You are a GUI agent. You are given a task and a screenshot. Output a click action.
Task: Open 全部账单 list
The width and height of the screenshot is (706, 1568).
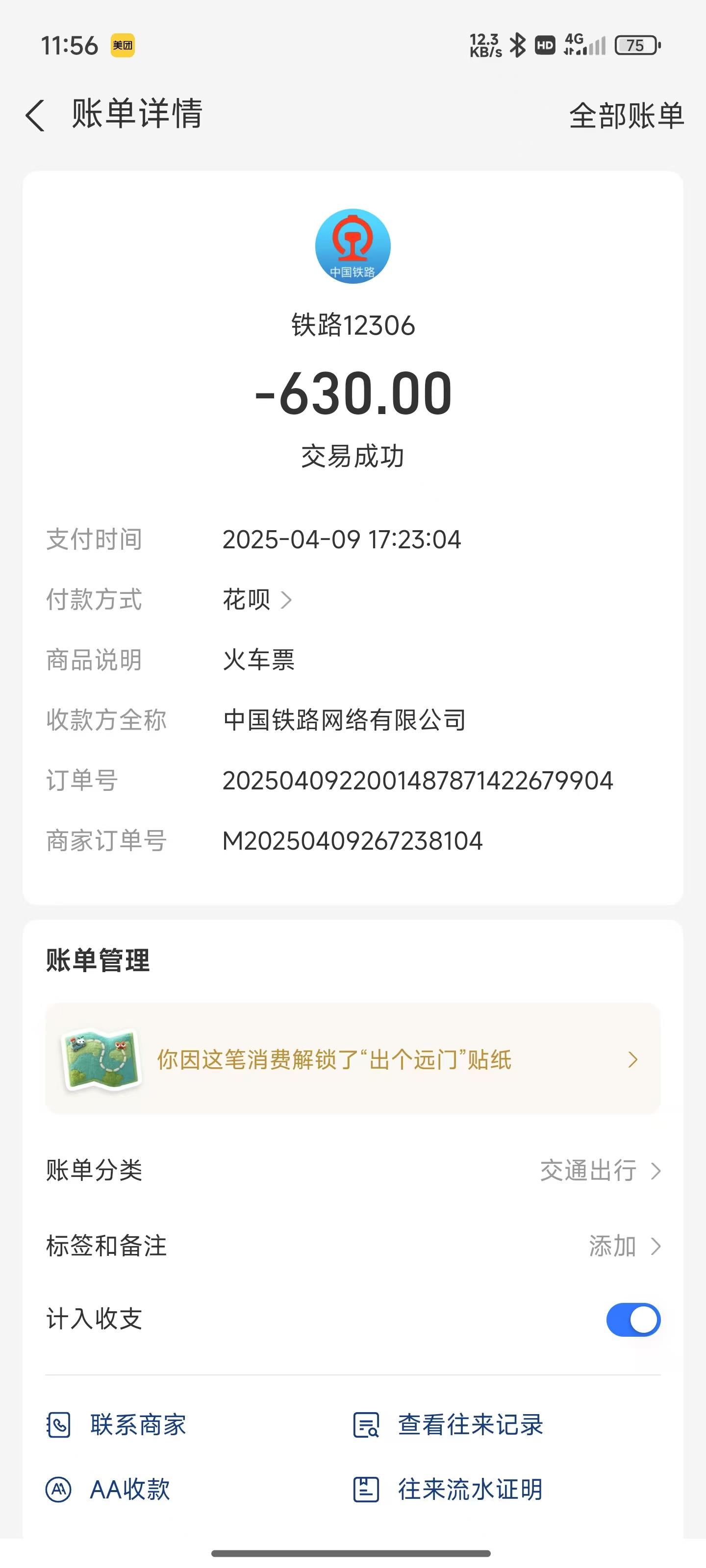[626, 115]
